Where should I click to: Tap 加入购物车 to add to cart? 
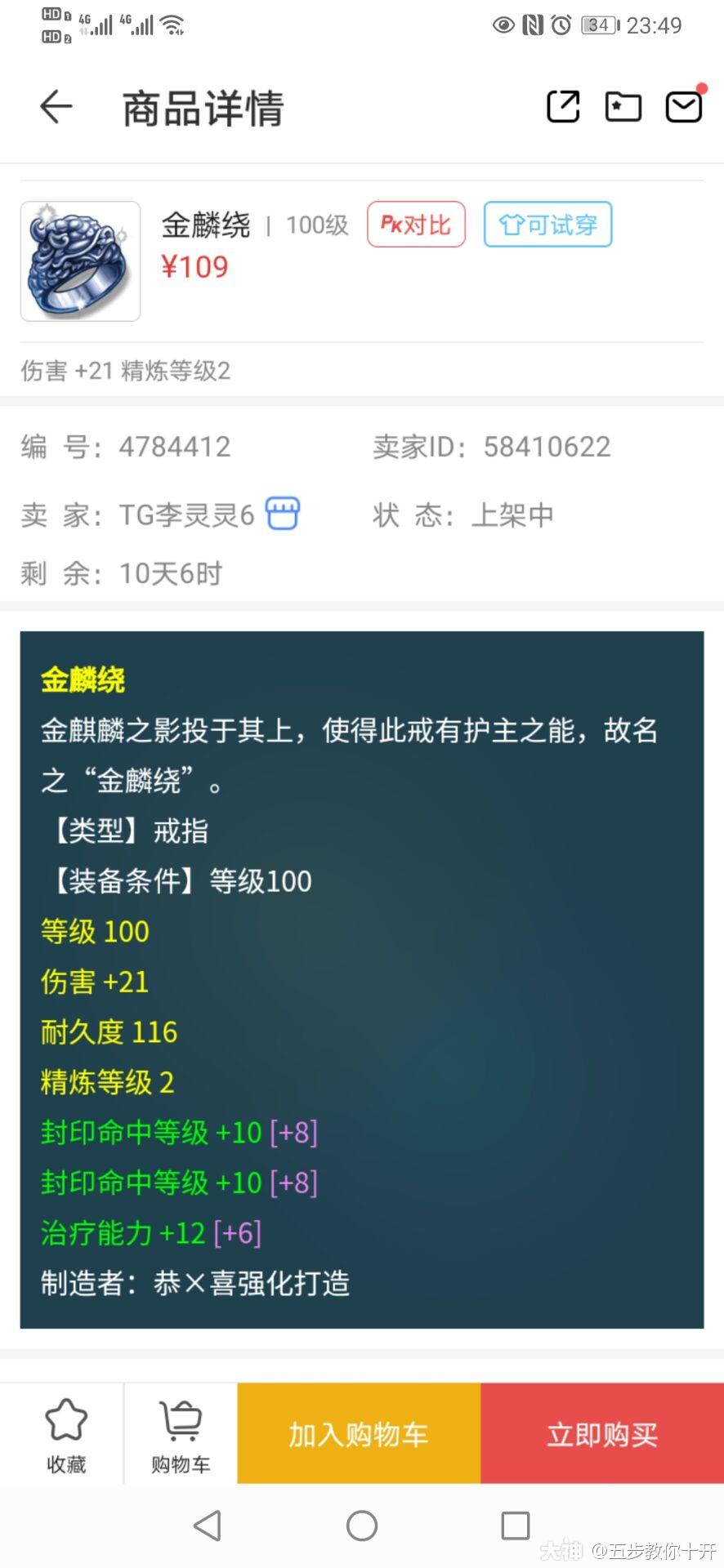[359, 1434]
